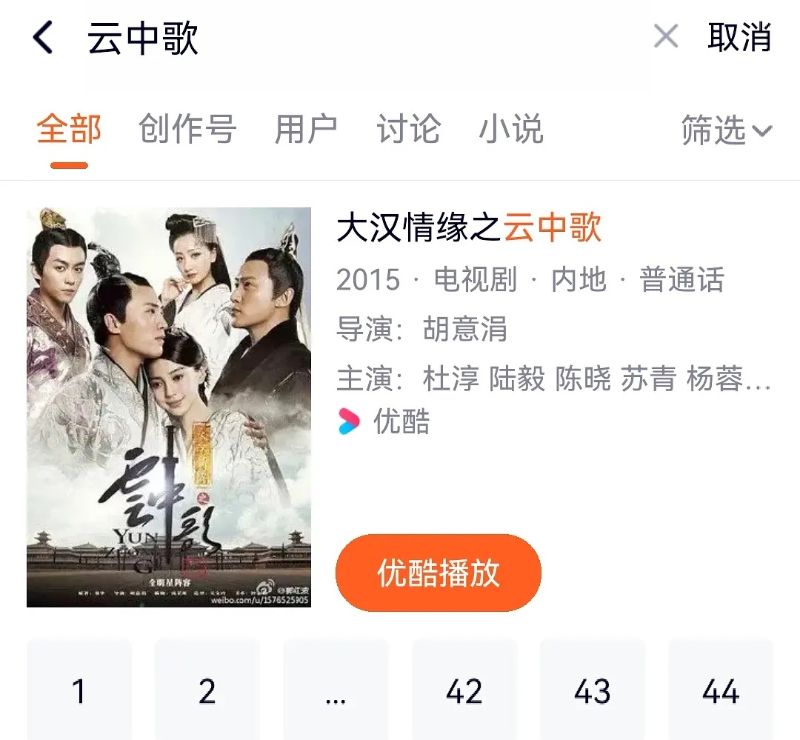
Task: Jump to episode 44
Action: [x=720, y=691]
